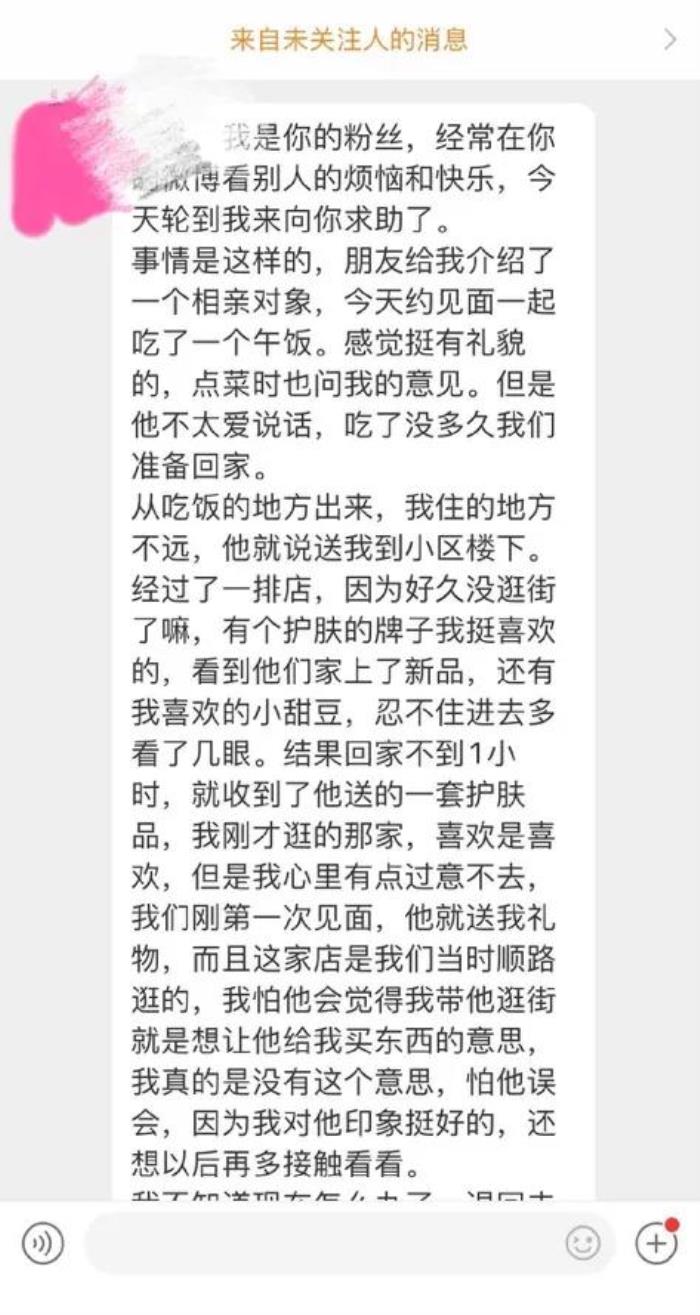Switch to voice message input
700x1315 pixels.
(x=42, y=1244)
